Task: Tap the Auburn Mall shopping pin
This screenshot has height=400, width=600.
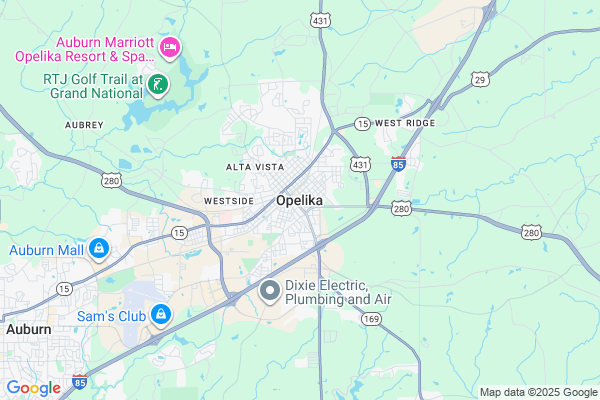Action: [x=98, y=248]
